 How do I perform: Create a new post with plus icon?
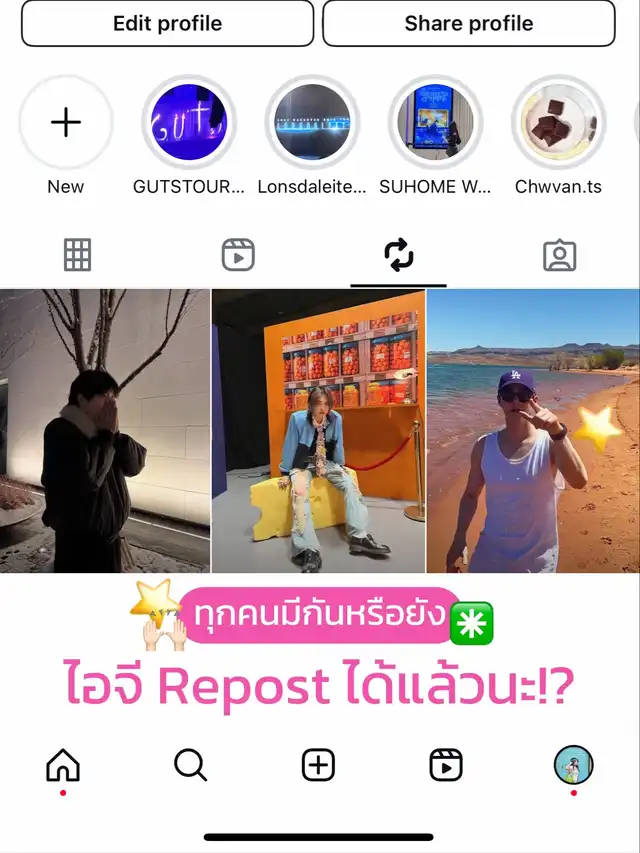(x=318, y=765)
